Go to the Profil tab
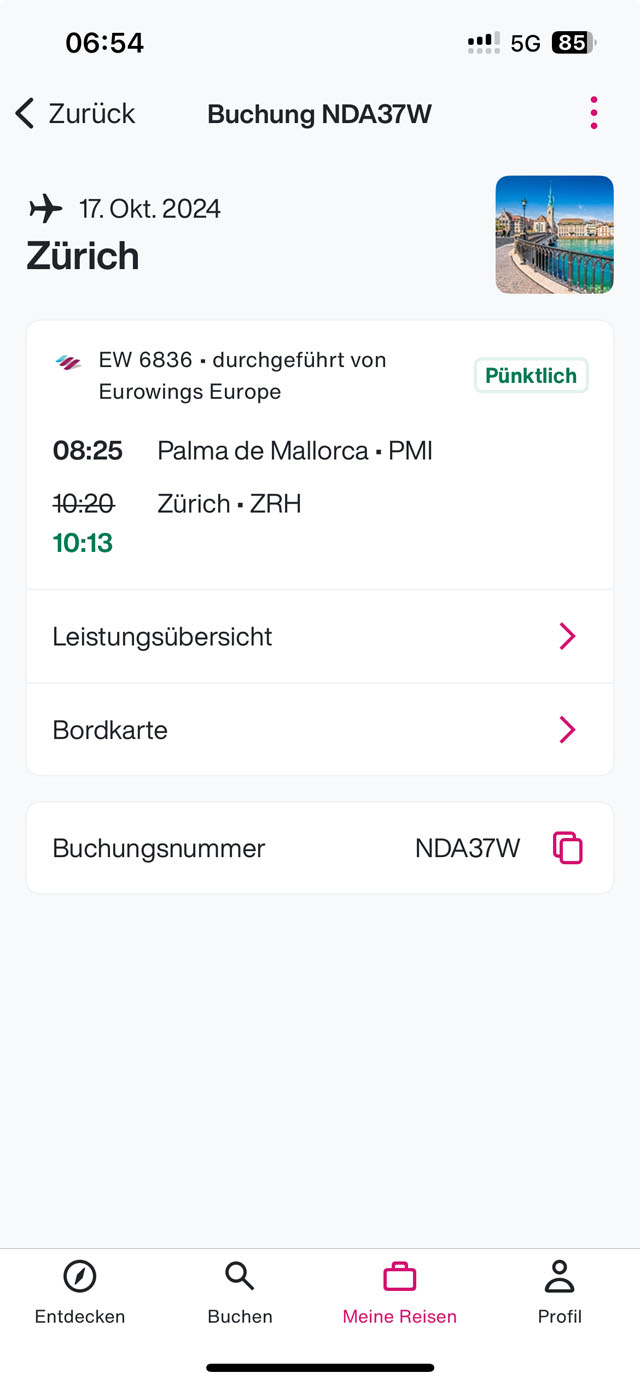The height and width of the screenshot is (1373, 640). click(x=559, y=1292)
